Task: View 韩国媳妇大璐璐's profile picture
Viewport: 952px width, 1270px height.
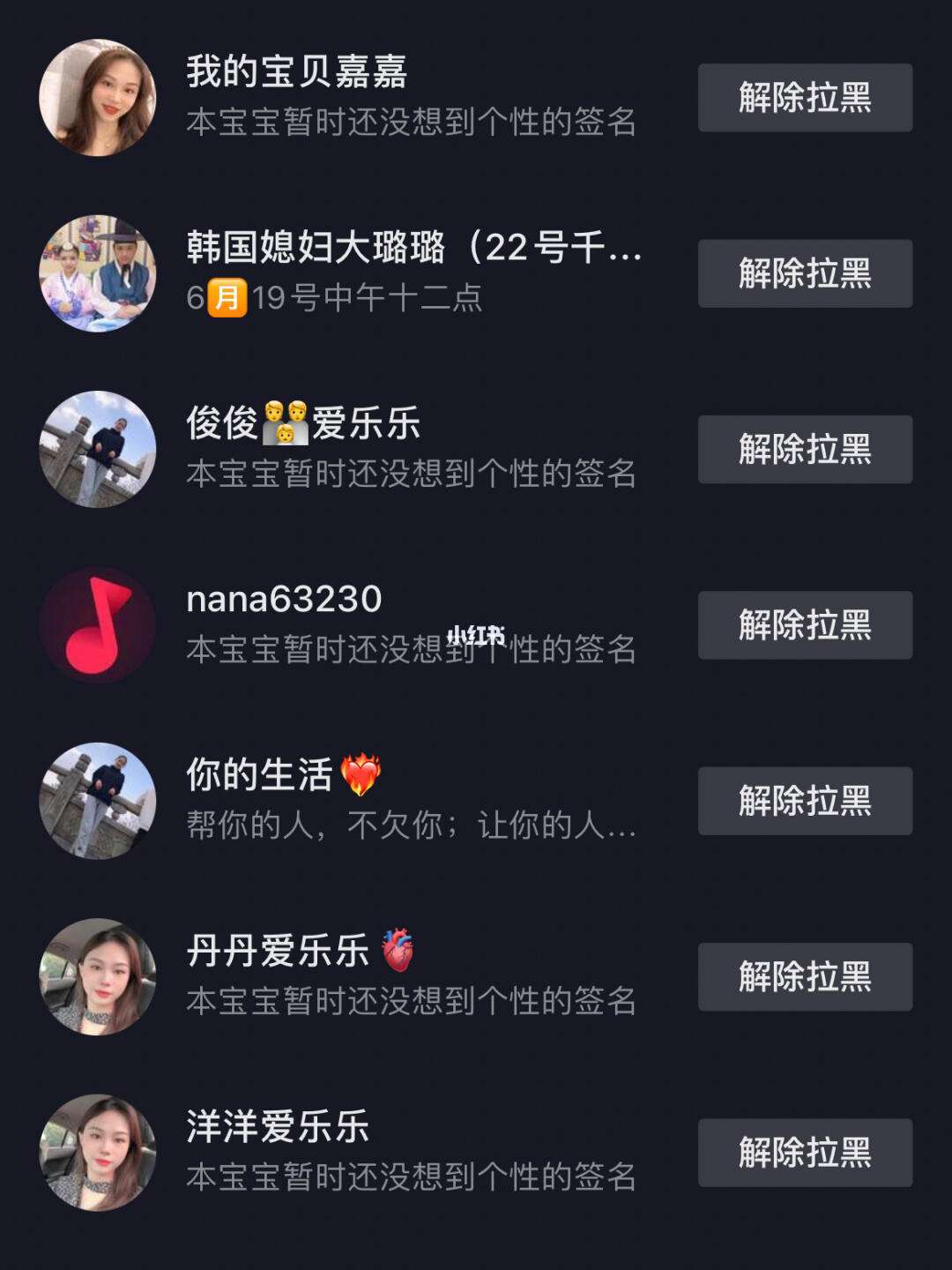Action: (x=98, y=273)
